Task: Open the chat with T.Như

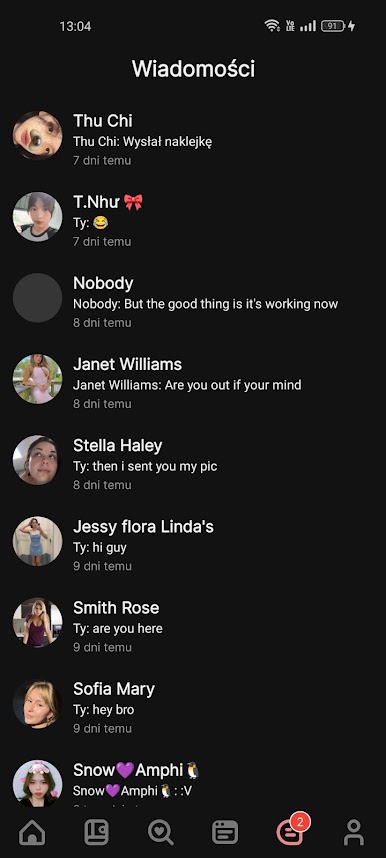Action: [193, 217]
